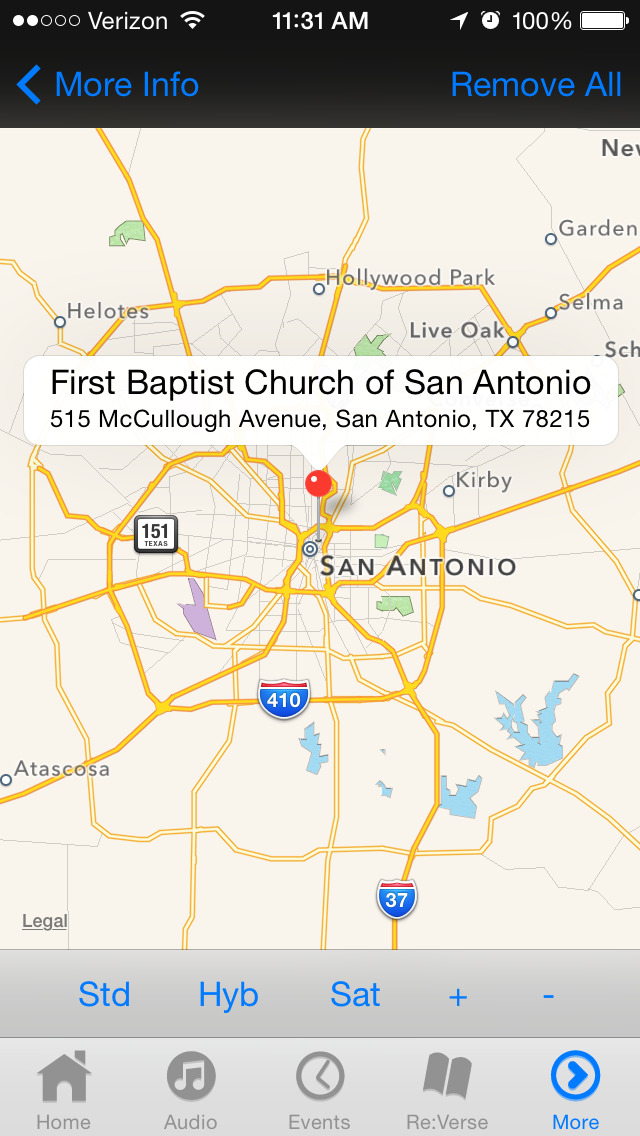Switch map to Hyb view
The height and width of the screenshot is (1136, 640).
click(x=228, y=994)
